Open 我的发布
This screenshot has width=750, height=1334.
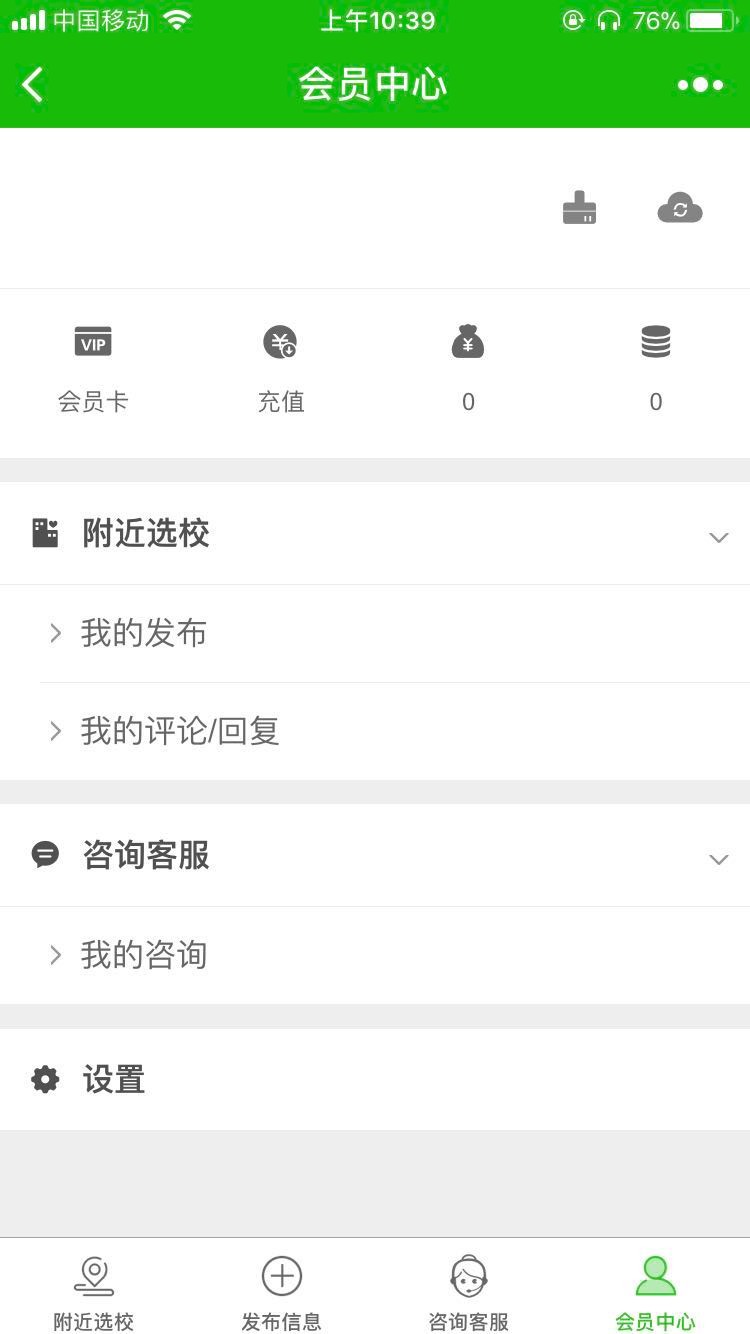pyautogui.click(x=375, y=634)
